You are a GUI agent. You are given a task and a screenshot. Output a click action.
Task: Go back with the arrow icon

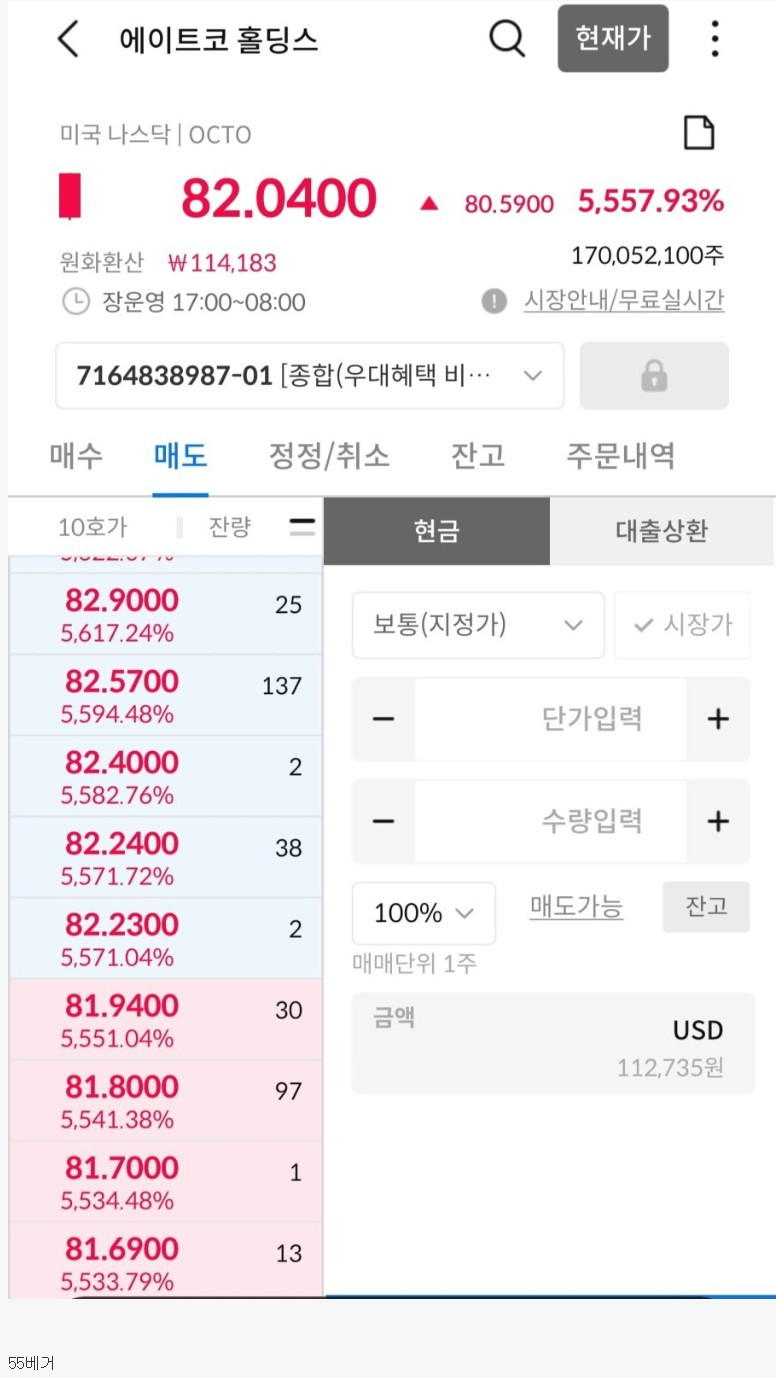(x=68, y=39)
